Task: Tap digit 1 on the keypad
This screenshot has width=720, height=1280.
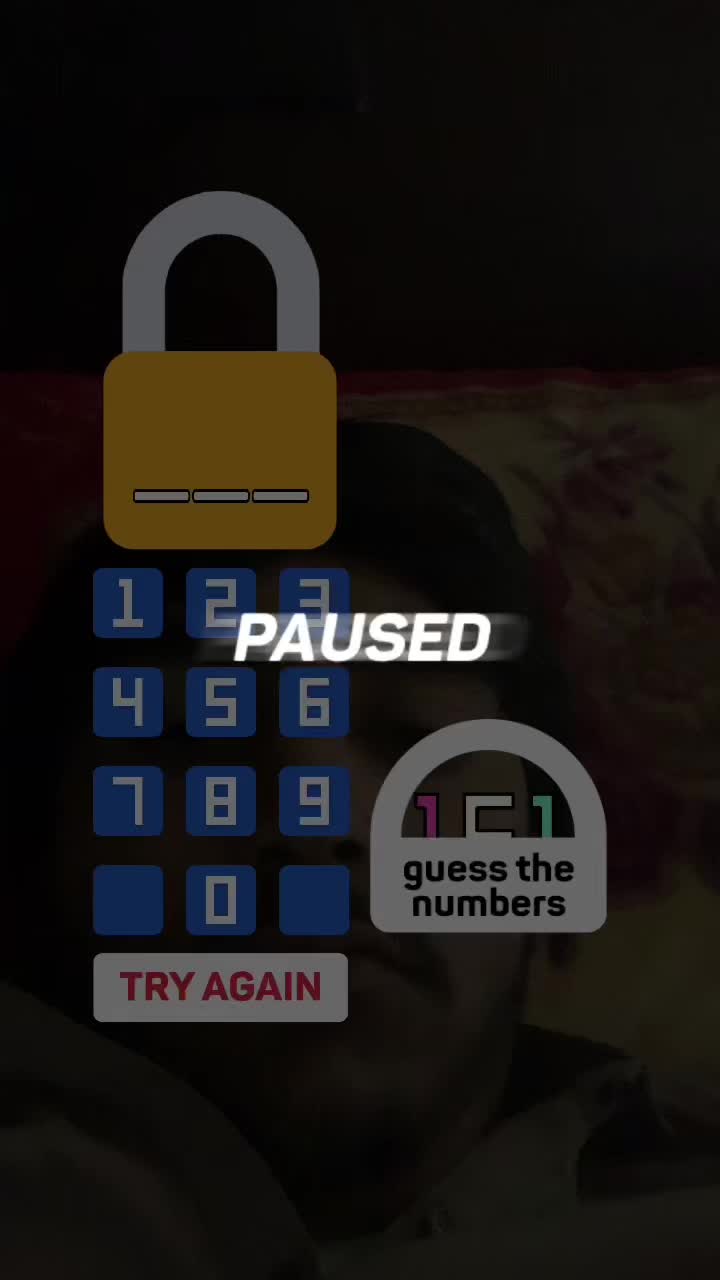Action: pos(128,604)
